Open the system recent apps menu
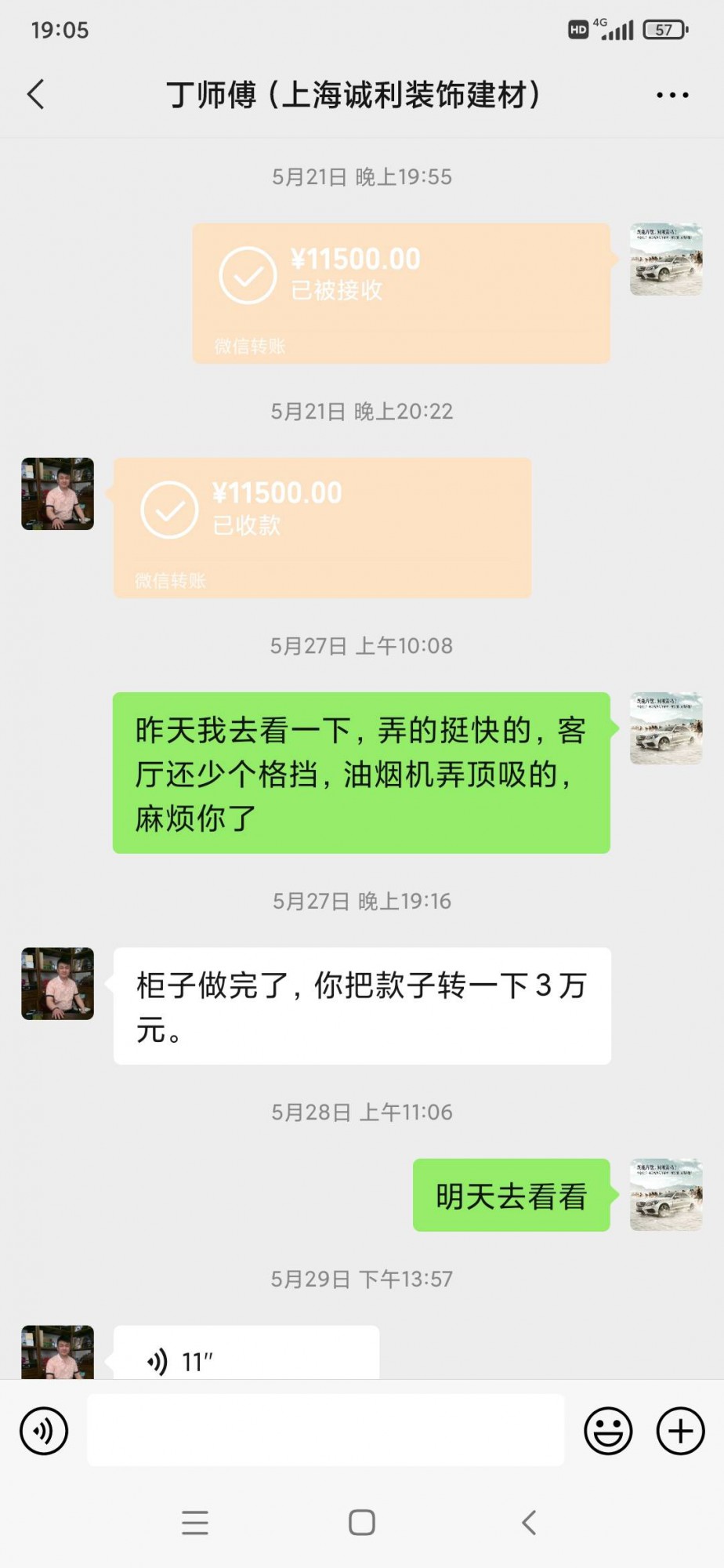This screenshot has width=724, height=1568. pyautogui.click(x=194, y=1523)
